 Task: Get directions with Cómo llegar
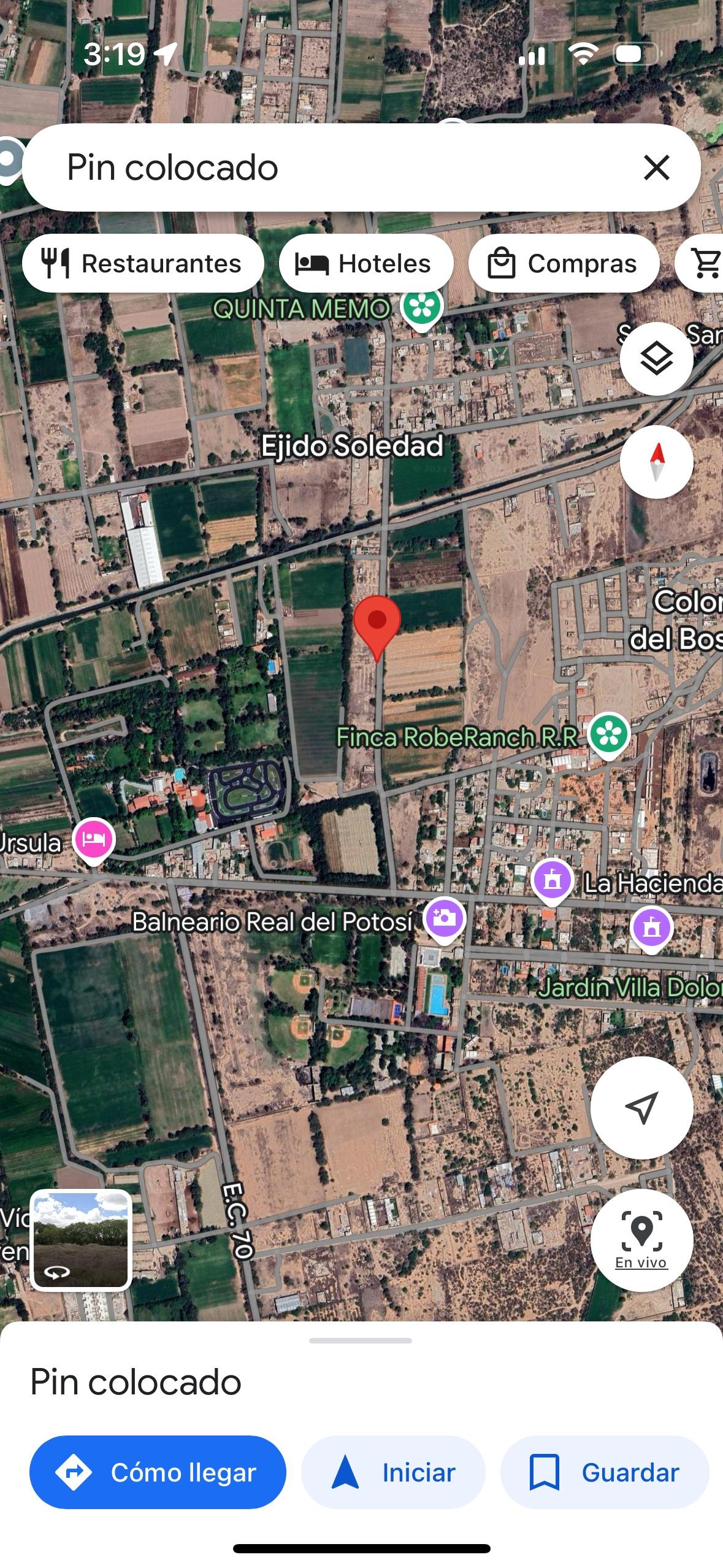[x=158, y=1472]
